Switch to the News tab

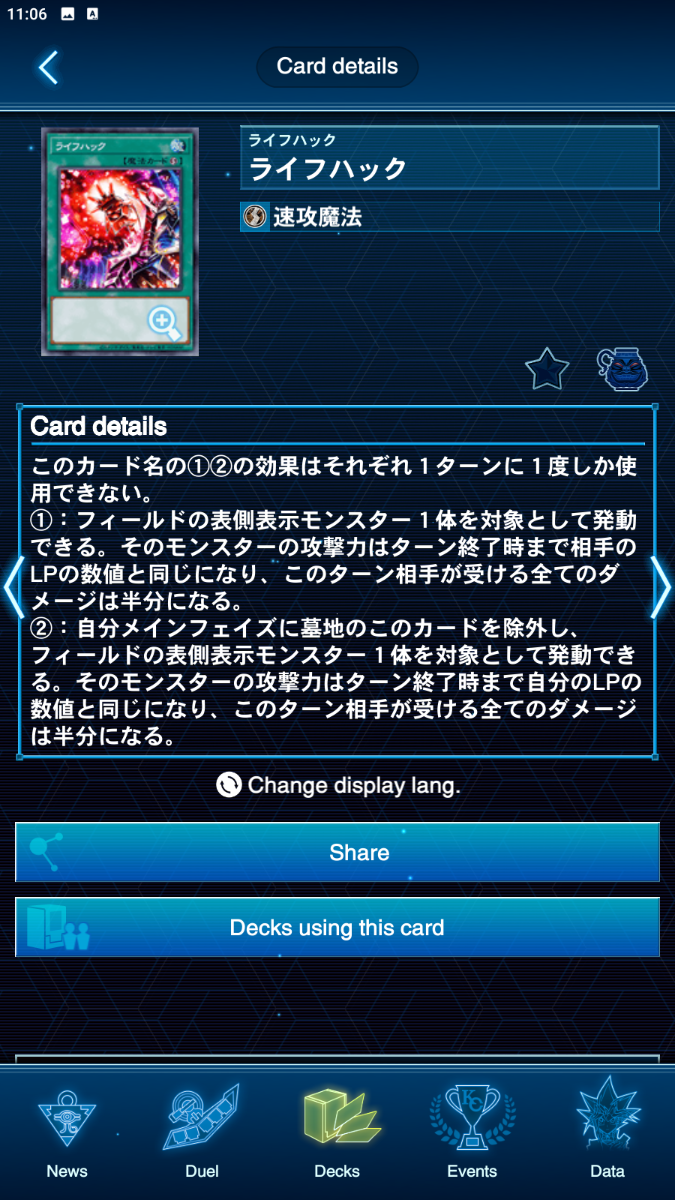(x=67, y=1132)
